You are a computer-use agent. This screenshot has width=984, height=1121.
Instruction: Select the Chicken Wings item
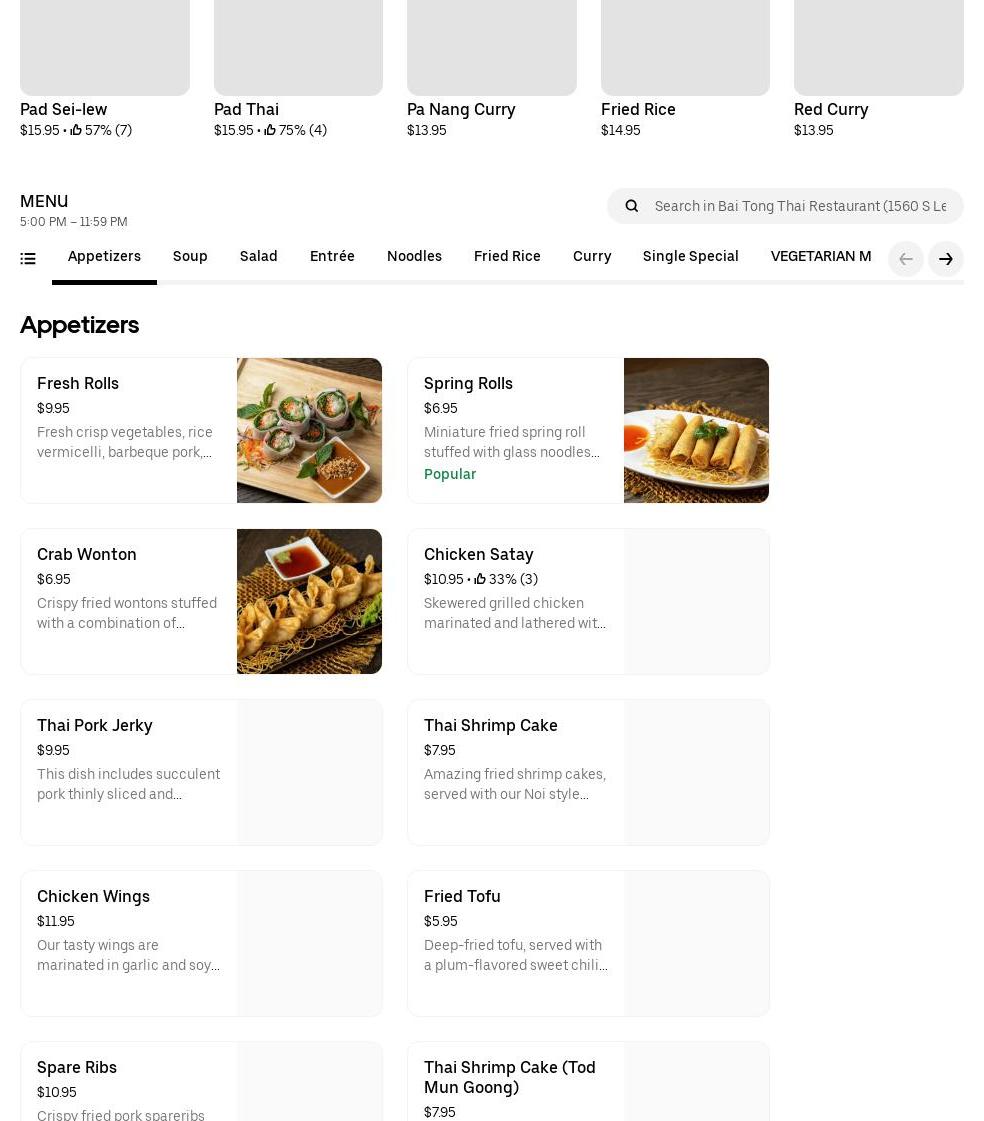(x=201, y=943)
